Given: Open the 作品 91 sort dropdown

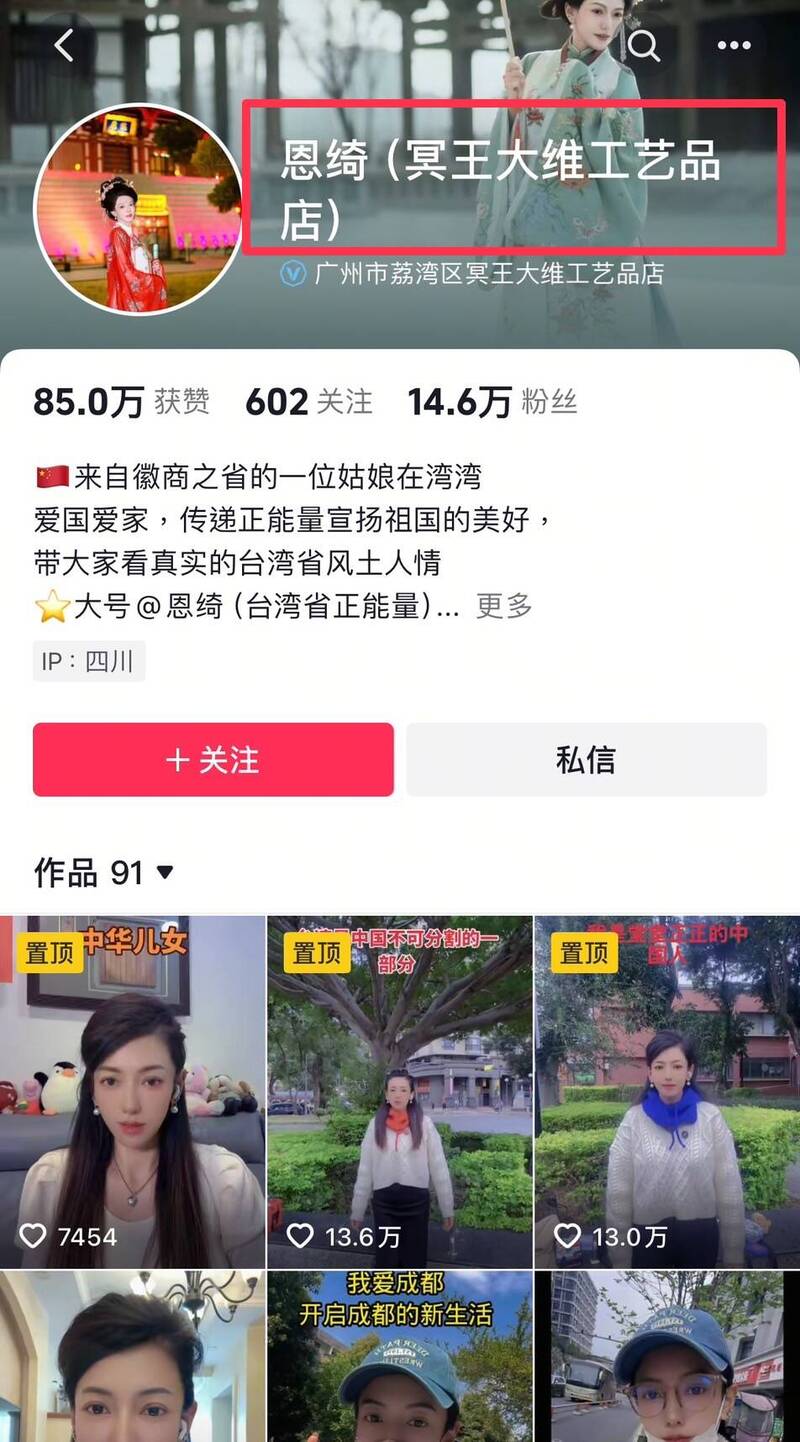Looking at the screenshot, I should (x=104, y=872).
